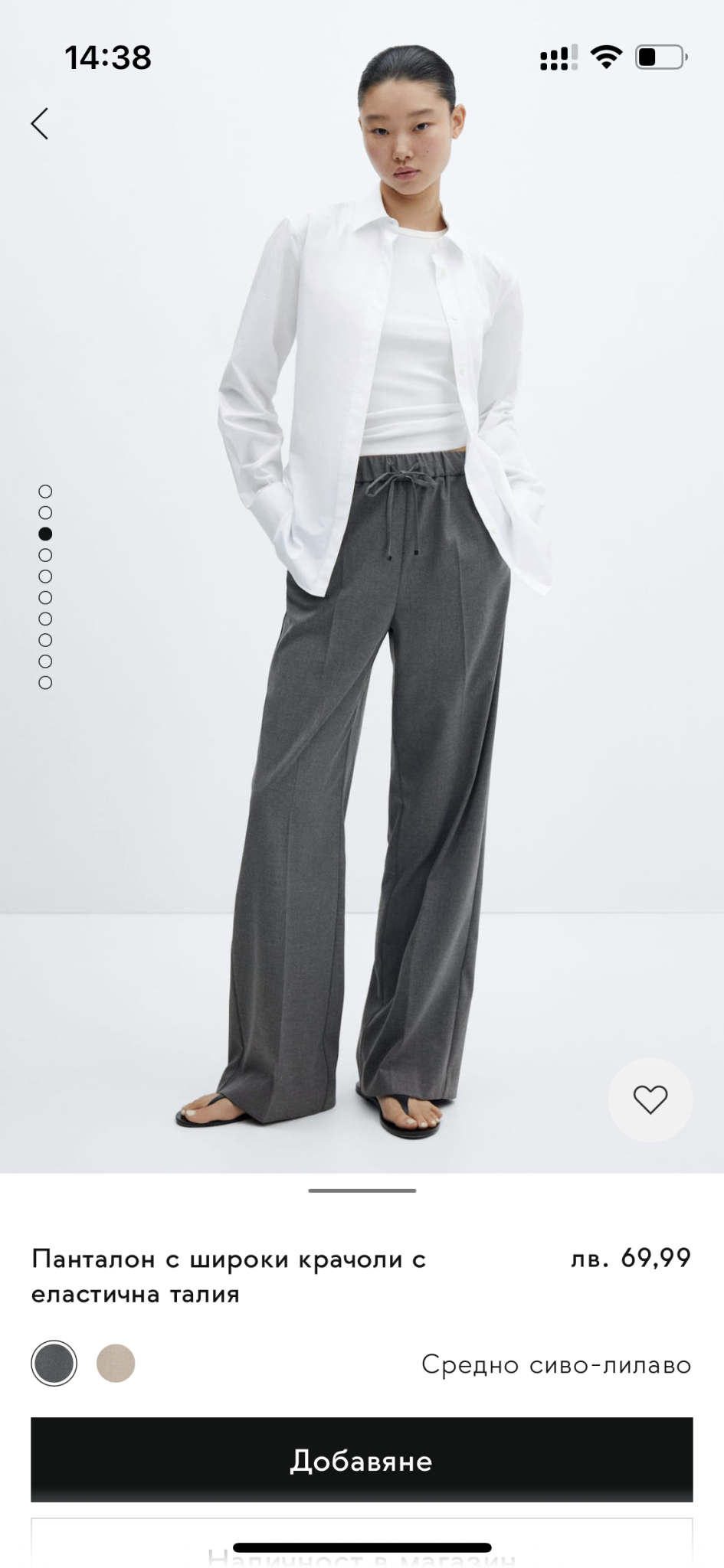Select the beige color swatch

click(116, 1364)
